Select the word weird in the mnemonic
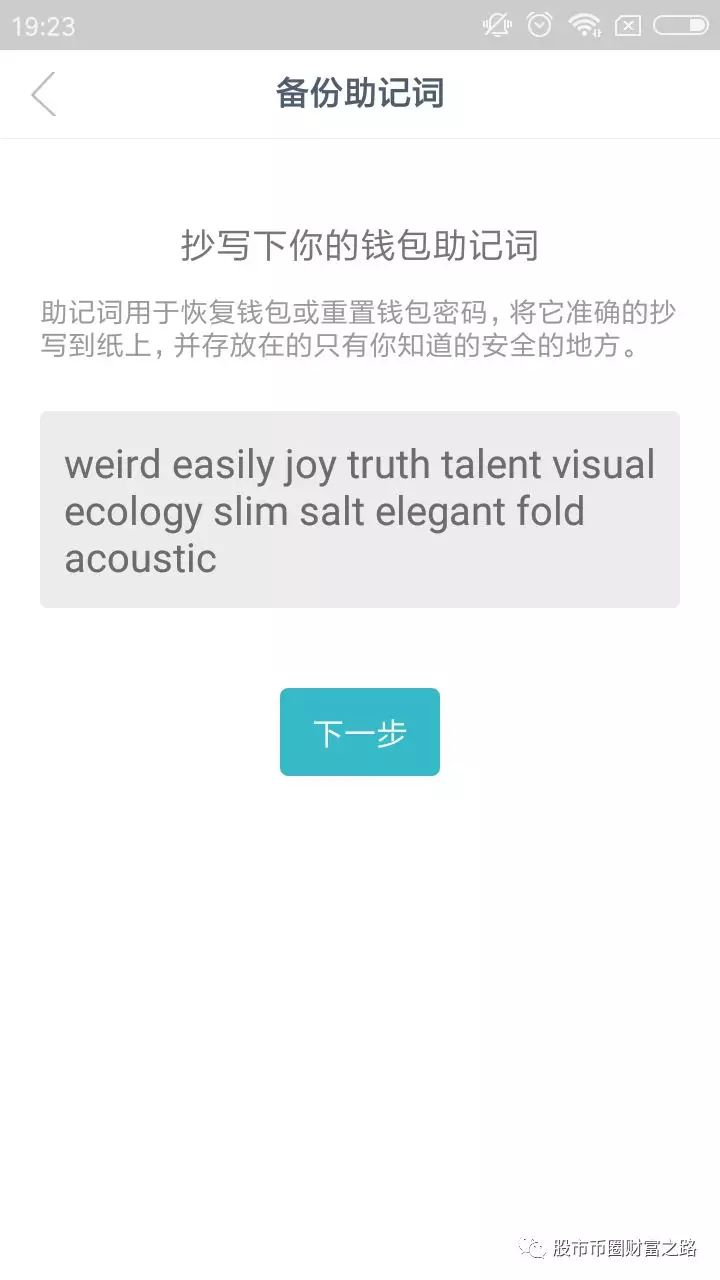720x1280 pixels. click(x=110, y=463)
